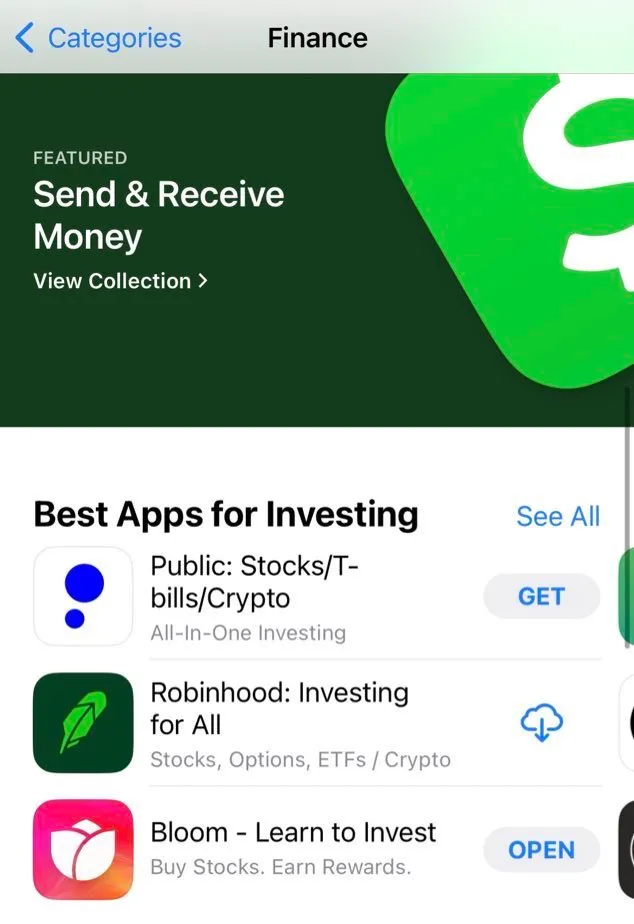See all Best Apps for Investing
The height and width of the screenshot is (924, 634).
pos(557,516)
